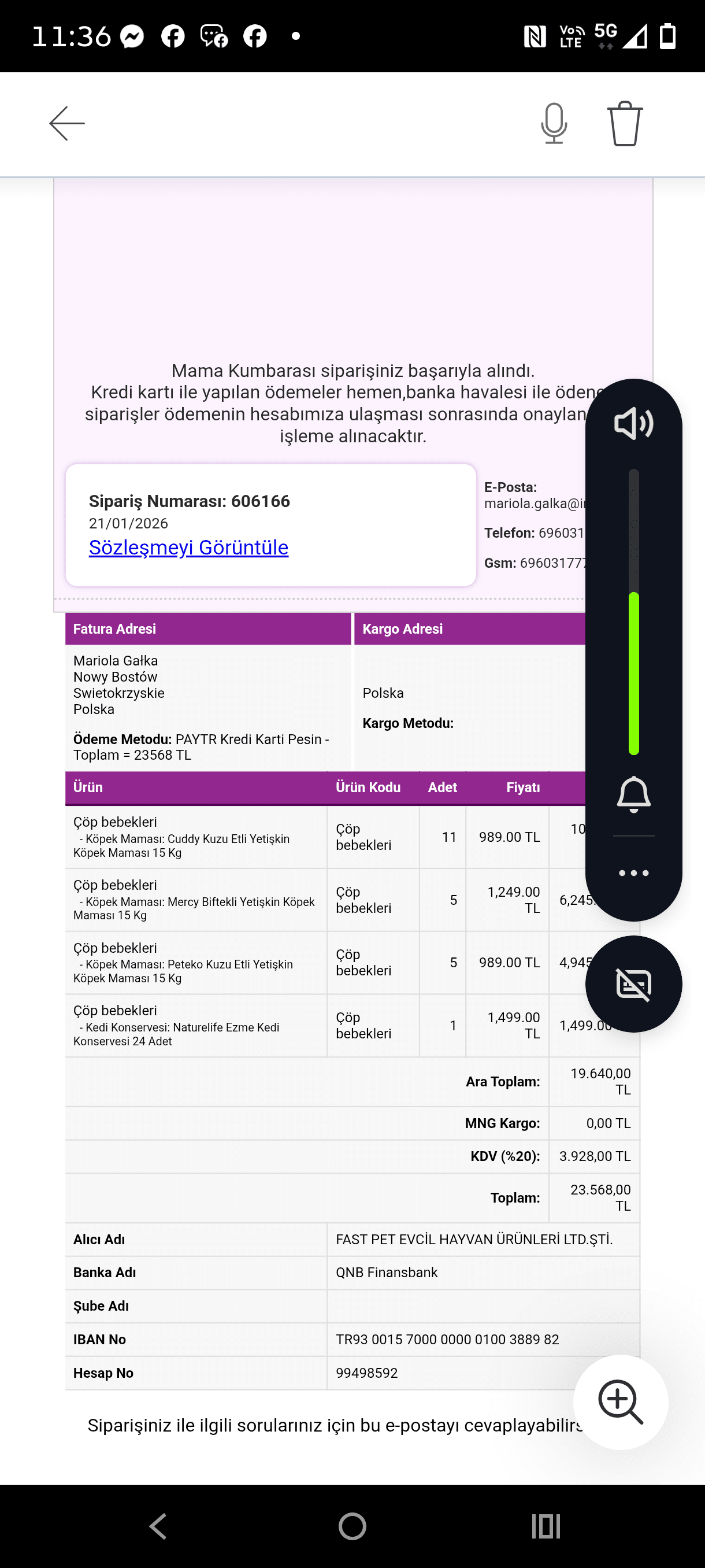Tap the microphone icon in the toolbar
This screenshot has width=705, height=1568.
(x=554, y=124)
